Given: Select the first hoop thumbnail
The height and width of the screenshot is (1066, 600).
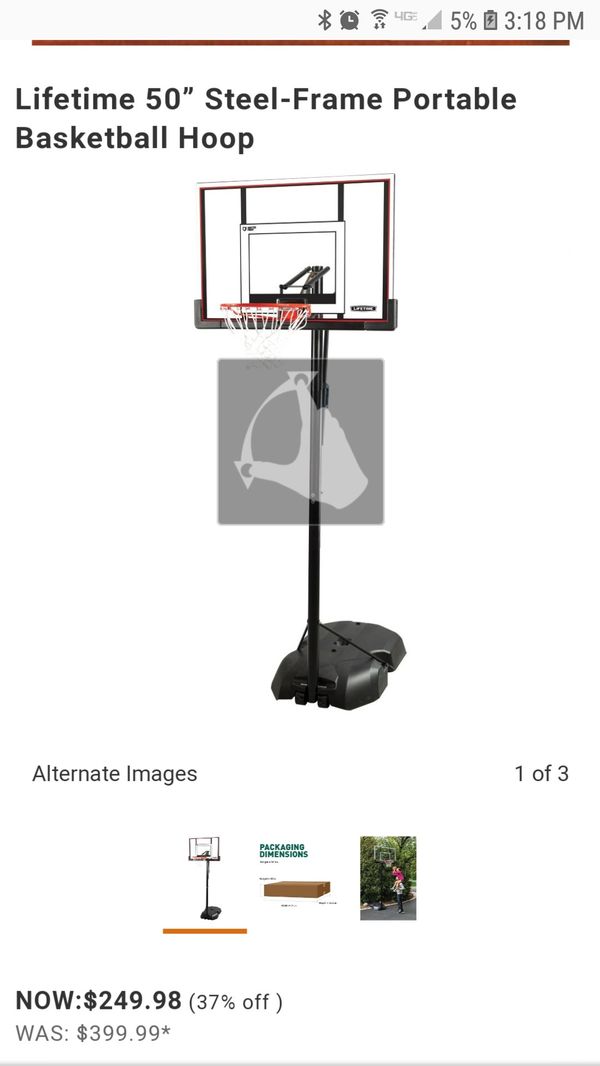Looking at the screenshot, I should tap(205, 878).
